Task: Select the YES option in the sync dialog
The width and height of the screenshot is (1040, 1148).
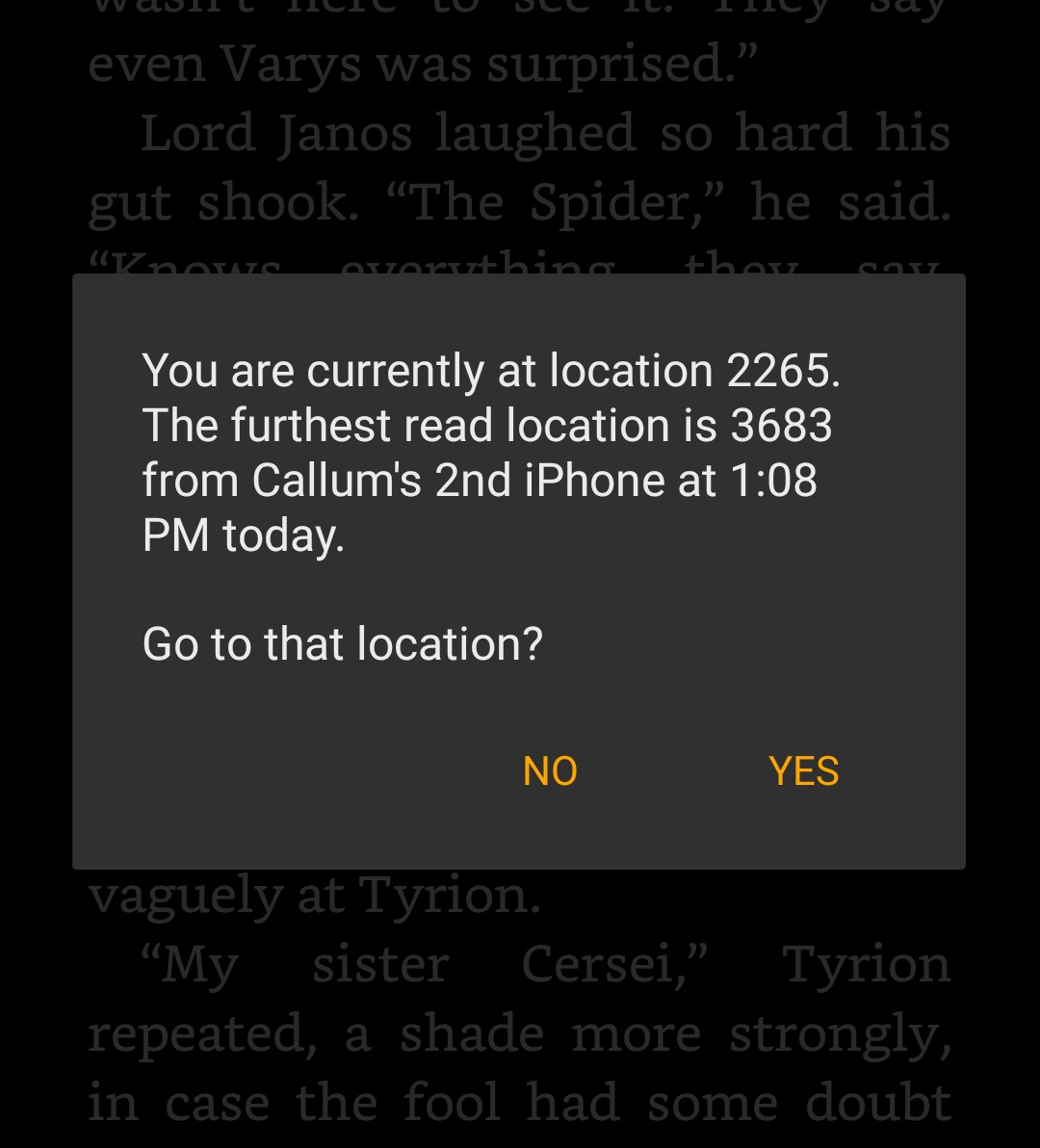Action: pyautogui.click(x=804, y=770)
